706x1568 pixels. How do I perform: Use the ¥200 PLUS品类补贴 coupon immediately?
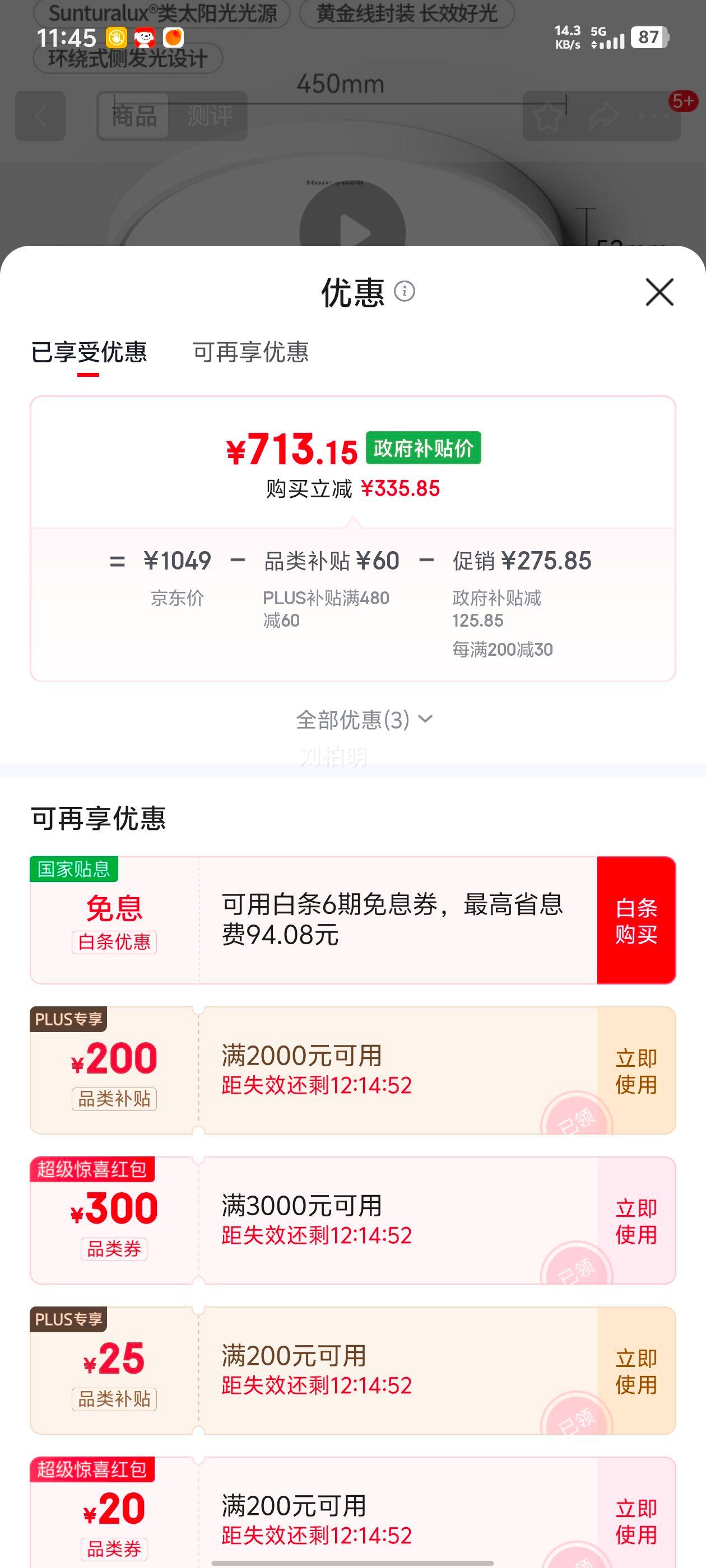tap(636, 1073)
